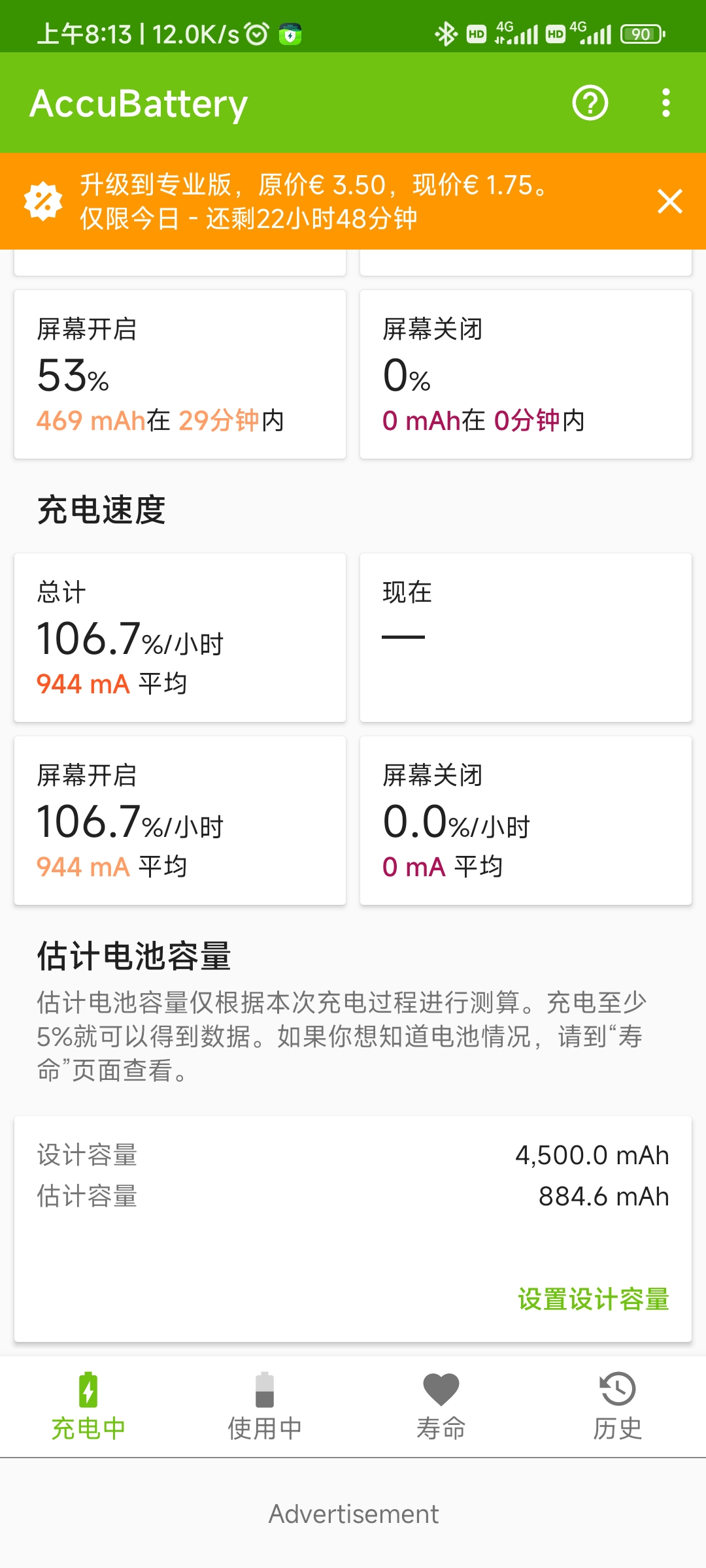Open the help question mark icon
The image size is (706, 1568).
pos(590,103)
